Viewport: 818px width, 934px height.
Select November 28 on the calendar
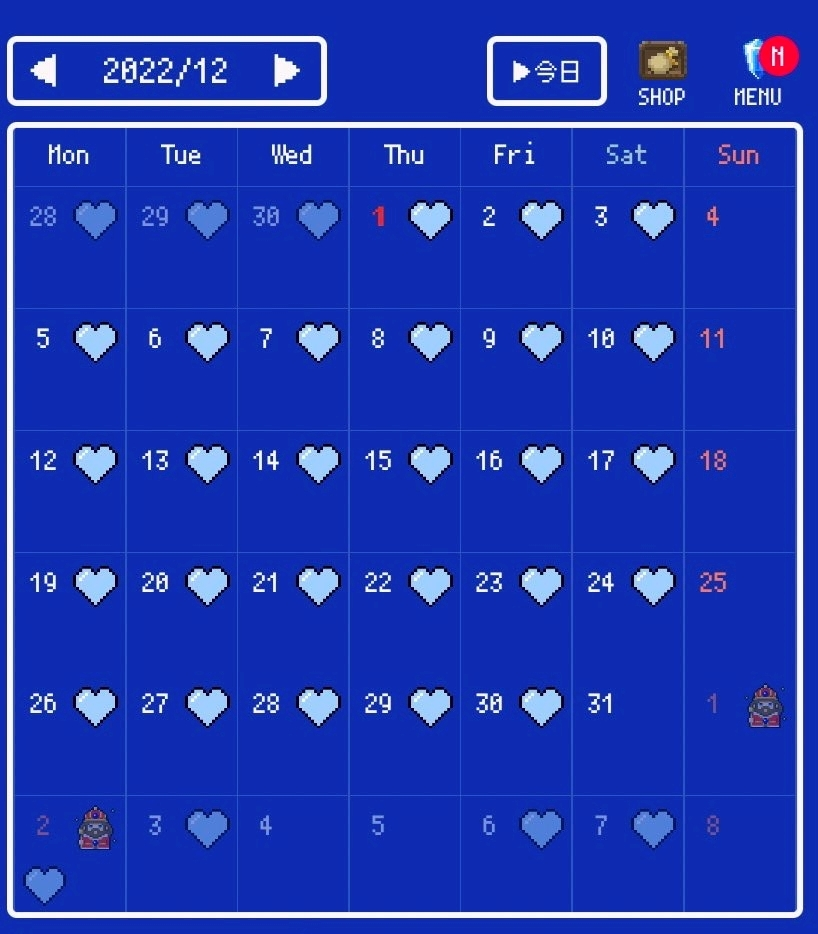point(69,246)
